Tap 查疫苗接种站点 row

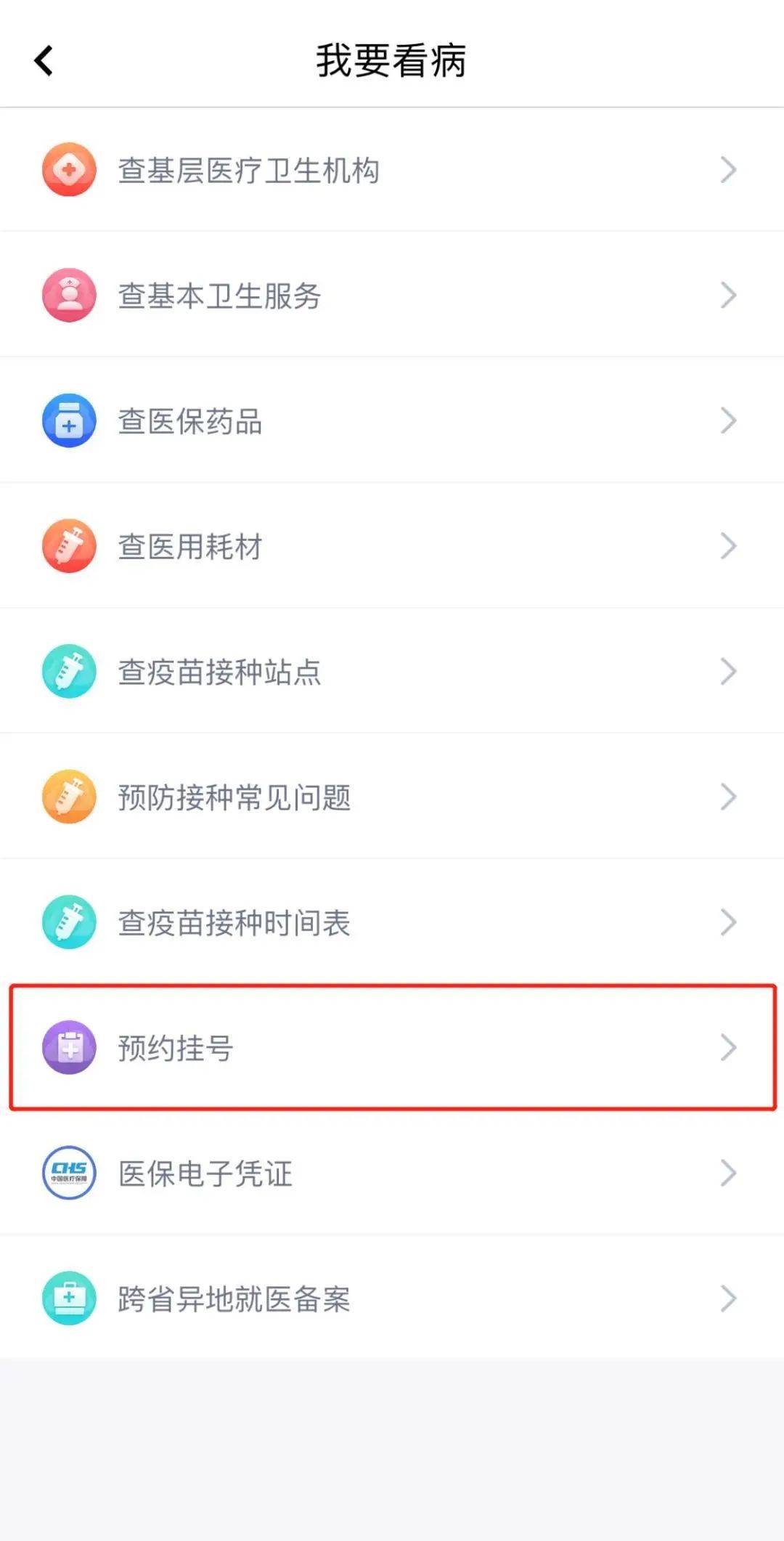click(392, 672)
